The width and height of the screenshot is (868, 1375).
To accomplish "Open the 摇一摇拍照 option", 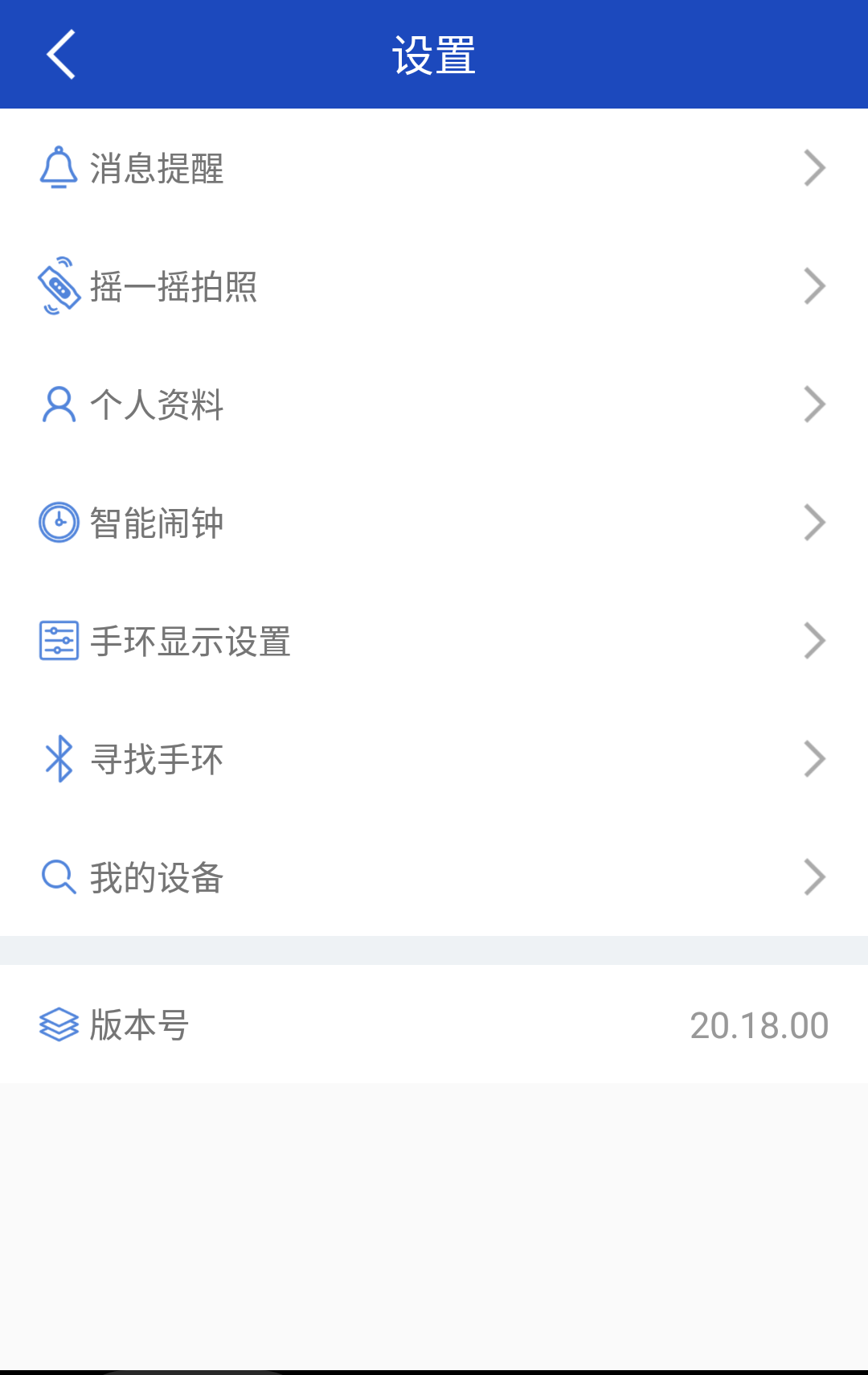I will click(x=434, y=286).
